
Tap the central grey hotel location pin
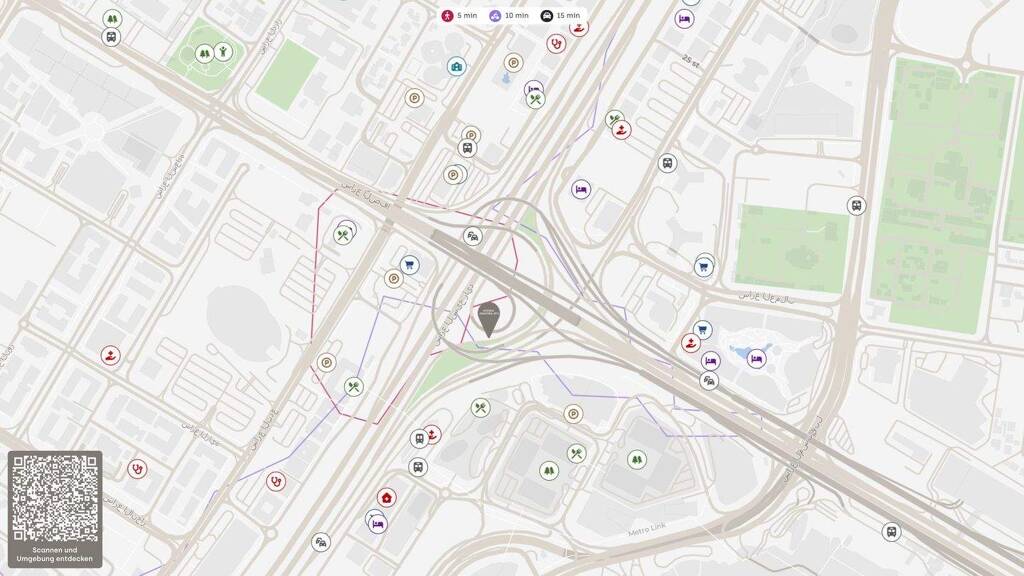(488, 318)
